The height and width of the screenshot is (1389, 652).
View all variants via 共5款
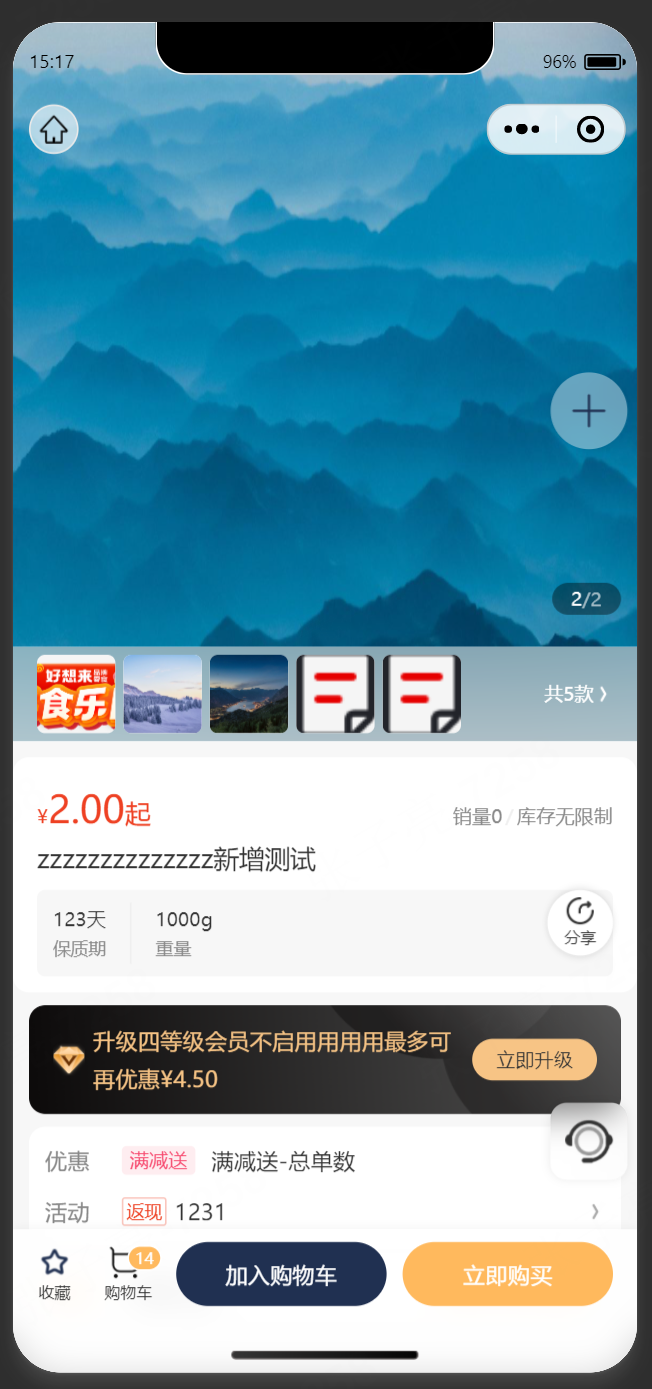click(575, 694)
